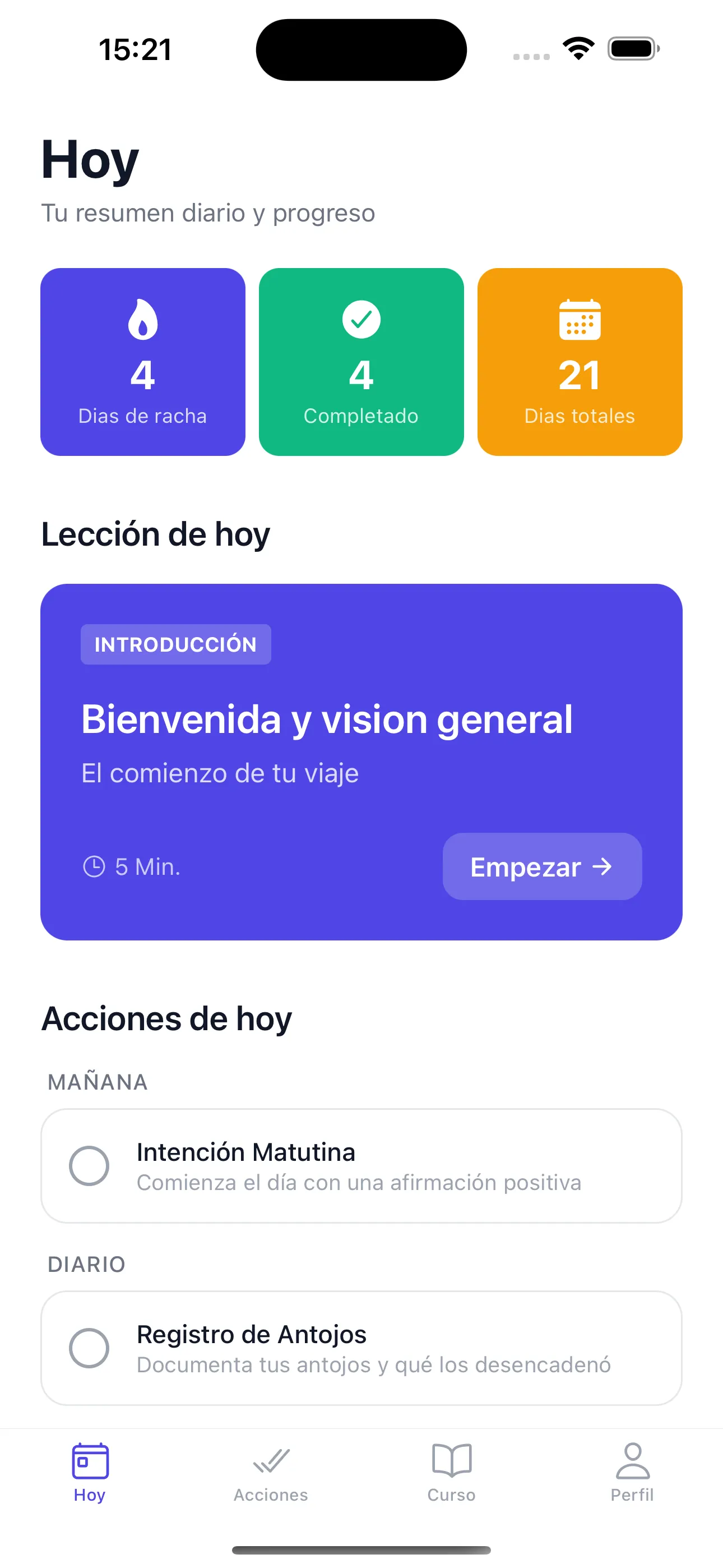723x1568 pixels.
Task: Open Curso via the book icon
Action: 451,1460
